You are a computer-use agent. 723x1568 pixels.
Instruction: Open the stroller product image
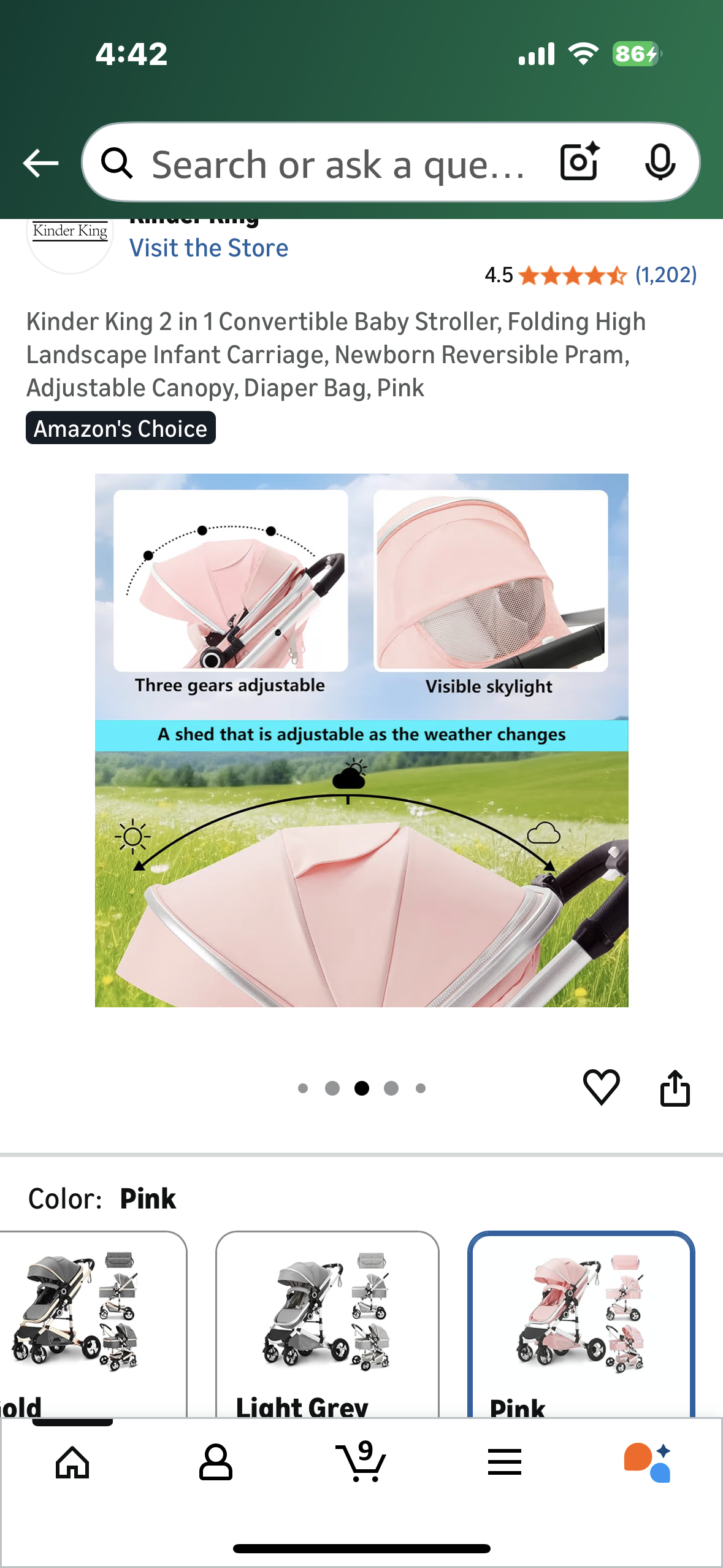coord(361,740)
